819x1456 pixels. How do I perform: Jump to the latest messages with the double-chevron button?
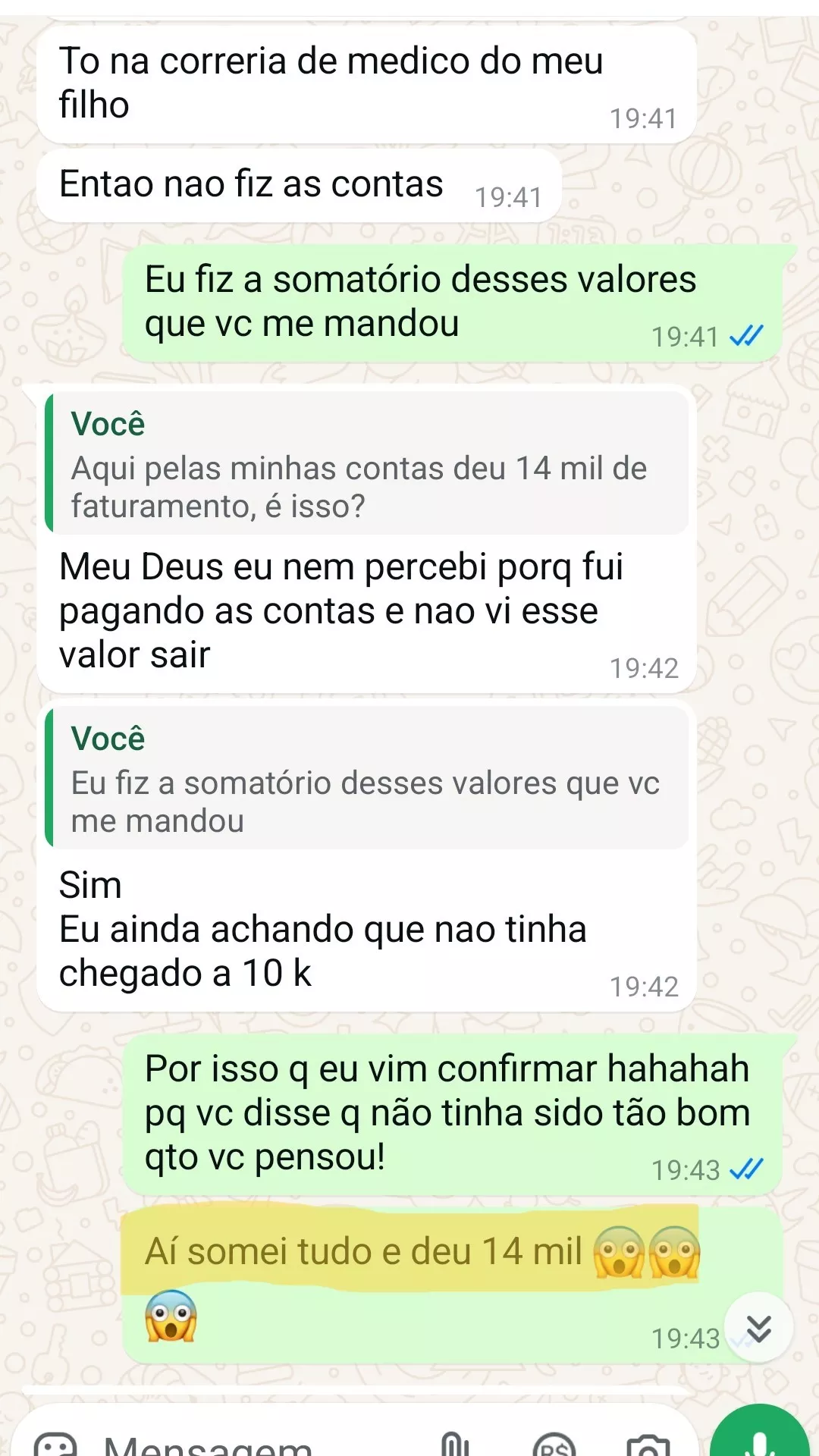758,1328
